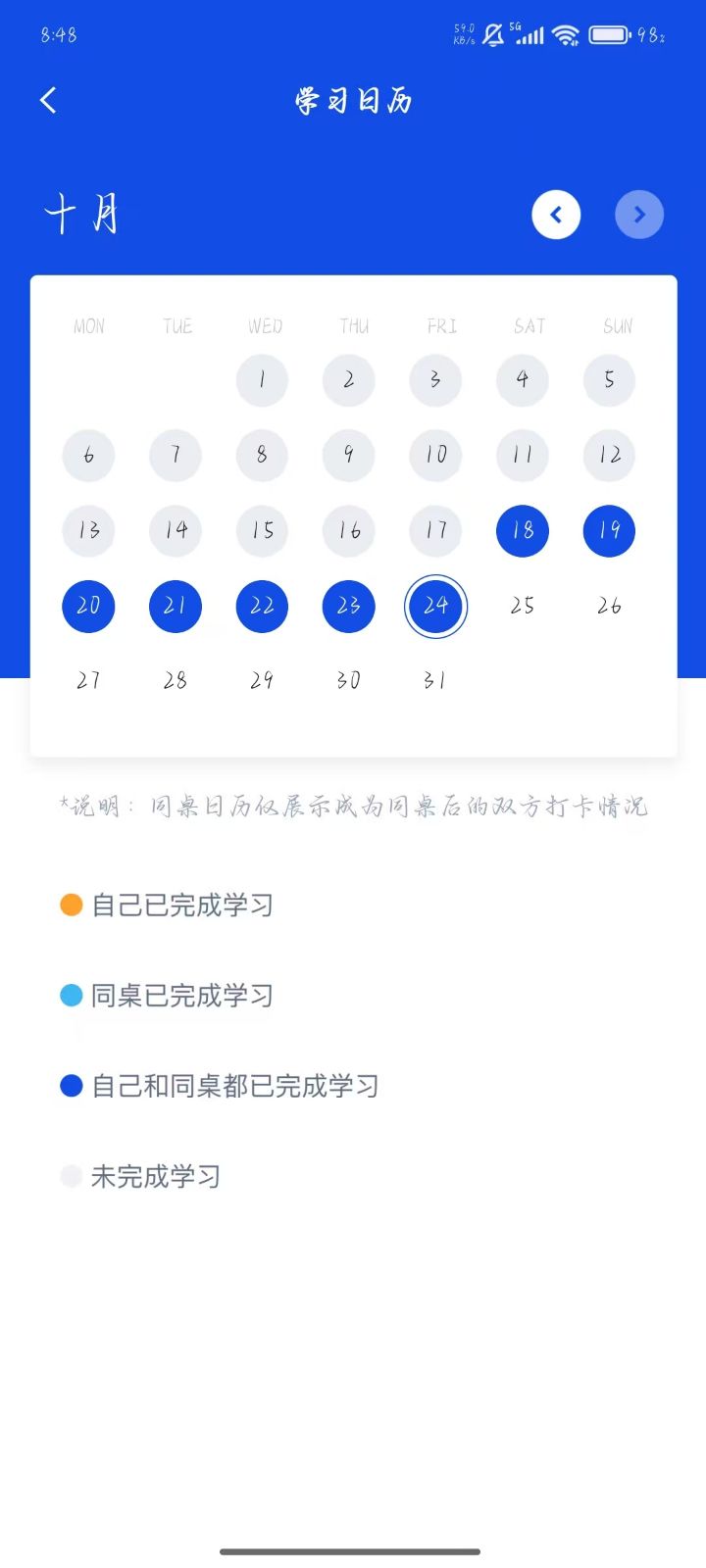Select October 12 in the calendar

click(609, 455)
